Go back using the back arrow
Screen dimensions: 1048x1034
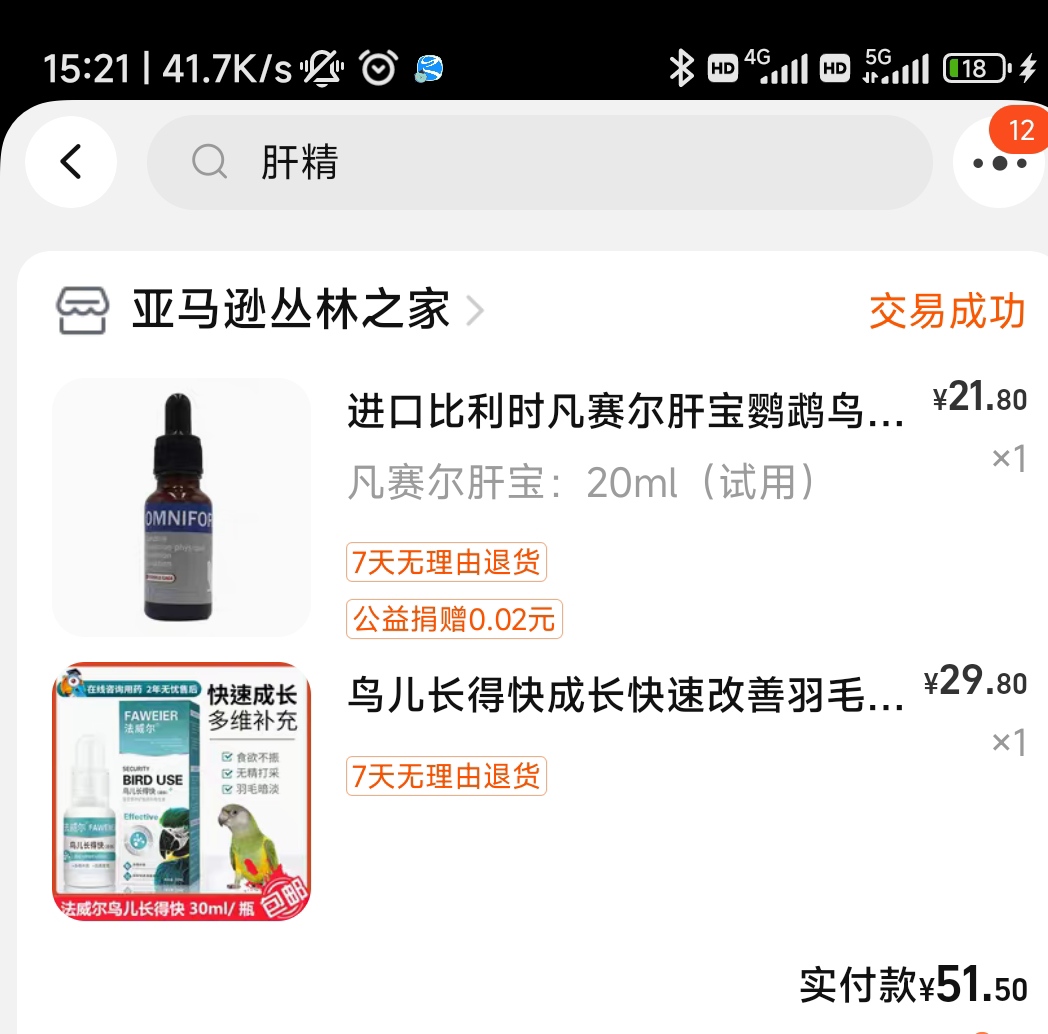click(70, 162)
